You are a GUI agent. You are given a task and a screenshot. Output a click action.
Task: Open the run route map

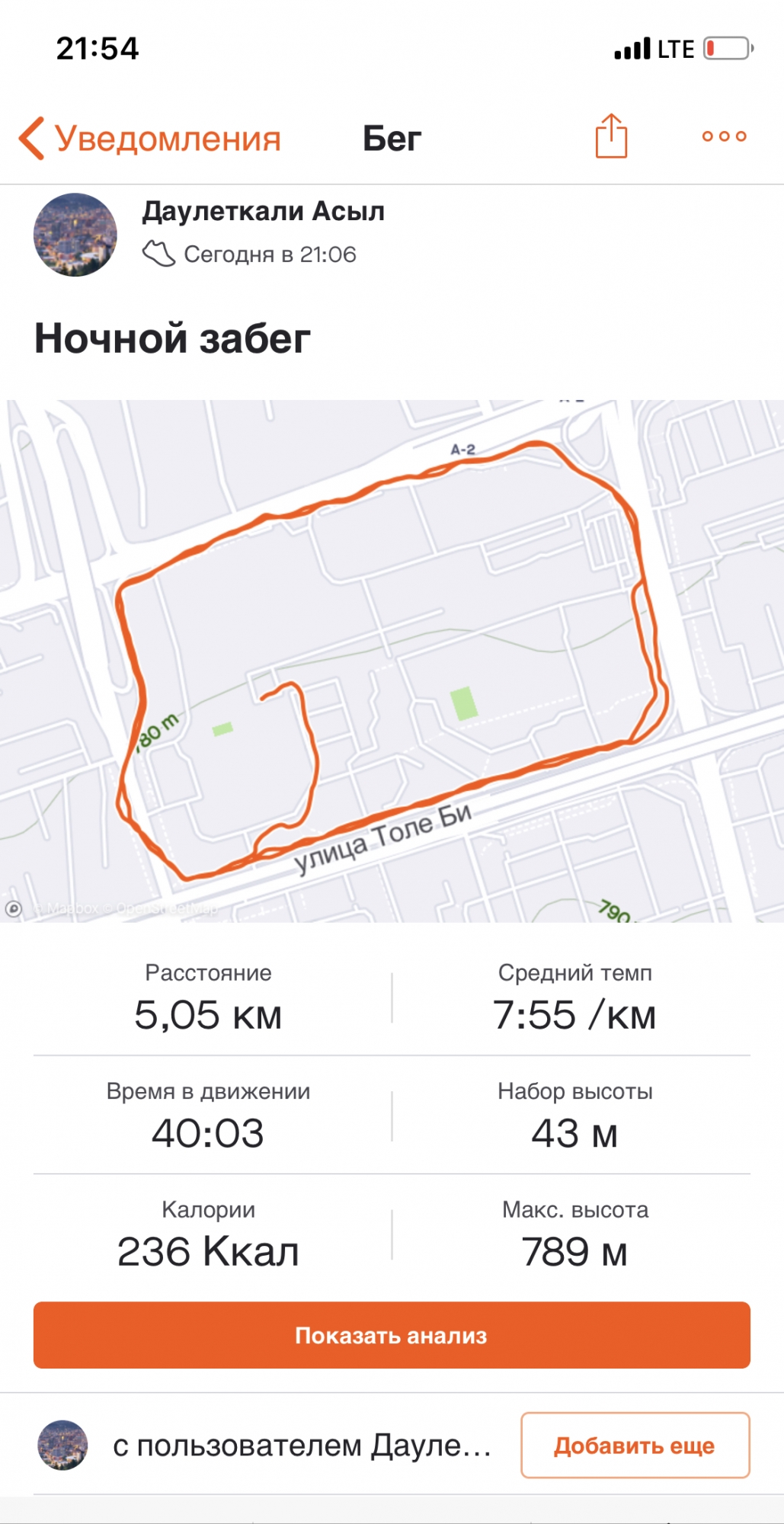pyautogui.click(x=392, y=661)
